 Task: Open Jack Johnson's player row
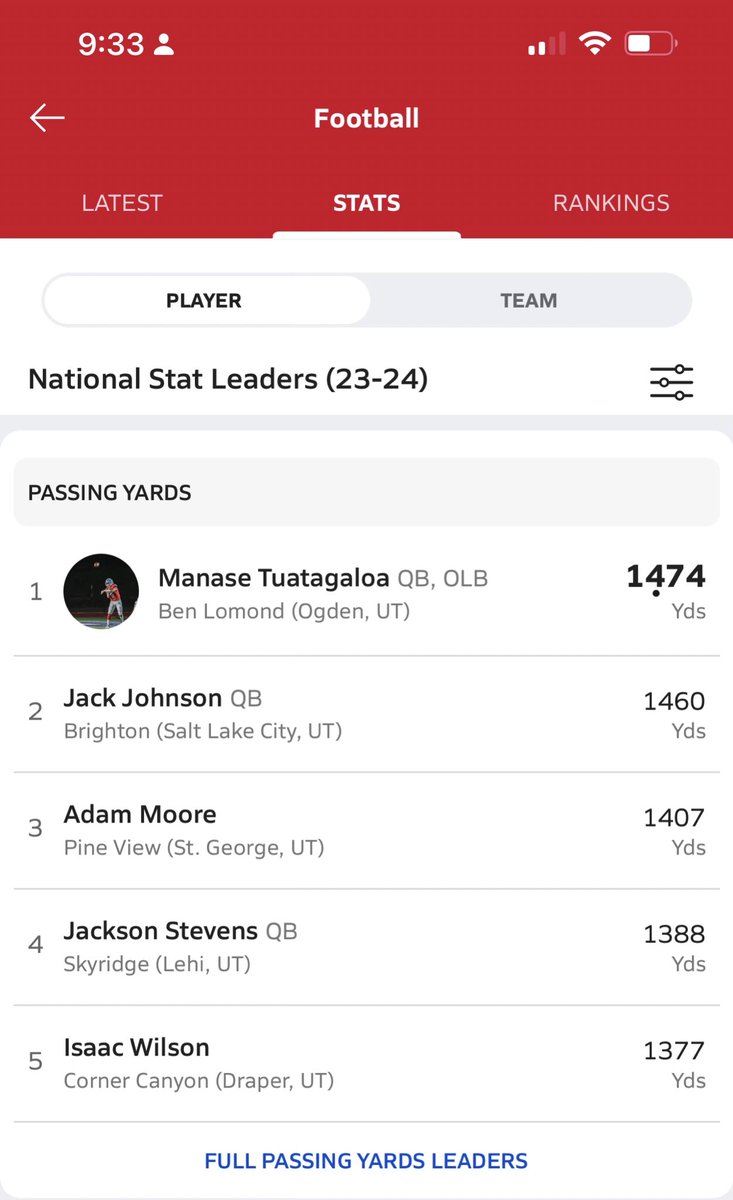point(366,714)
